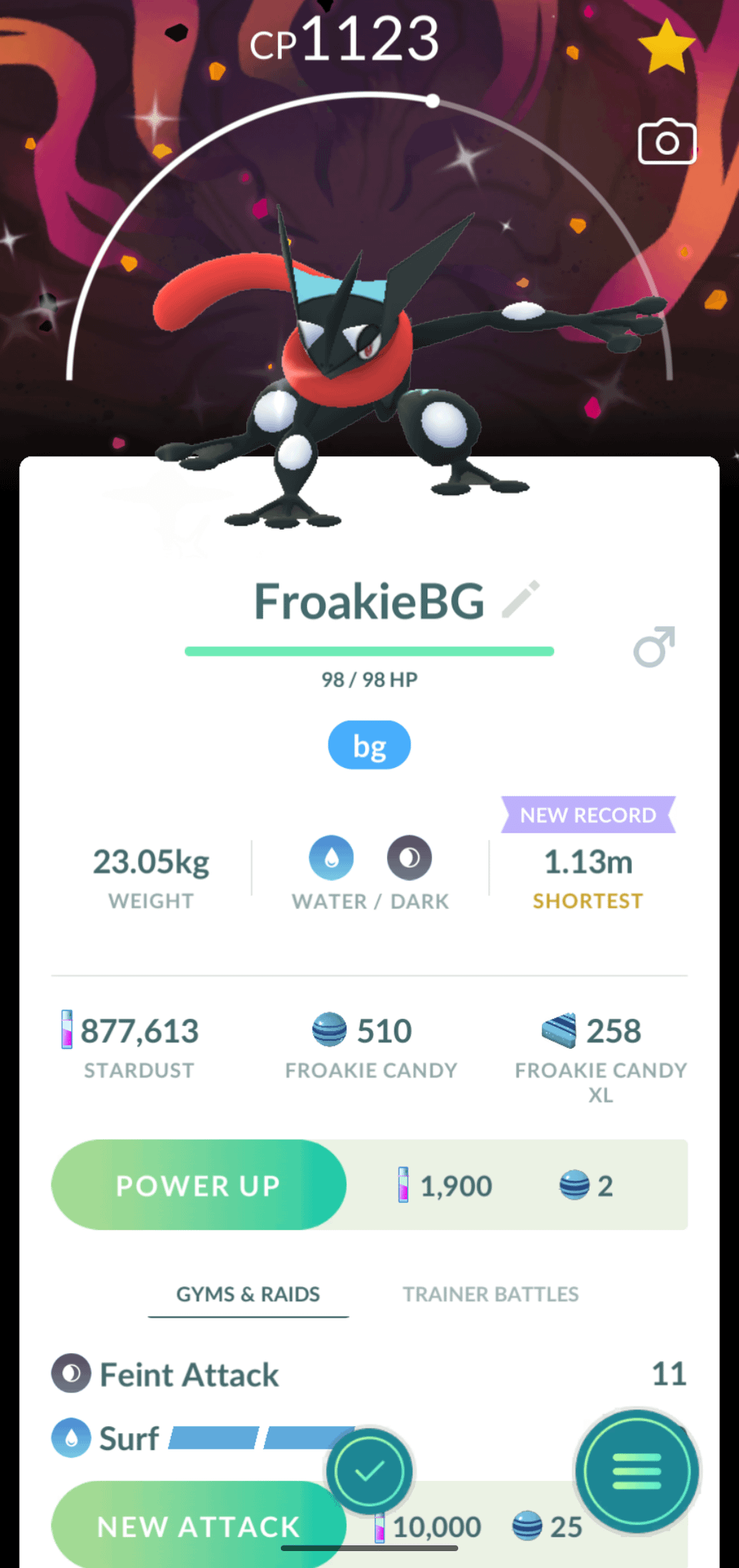Close the Pokémon details with checkmark button

click(x=369, y=1472)
